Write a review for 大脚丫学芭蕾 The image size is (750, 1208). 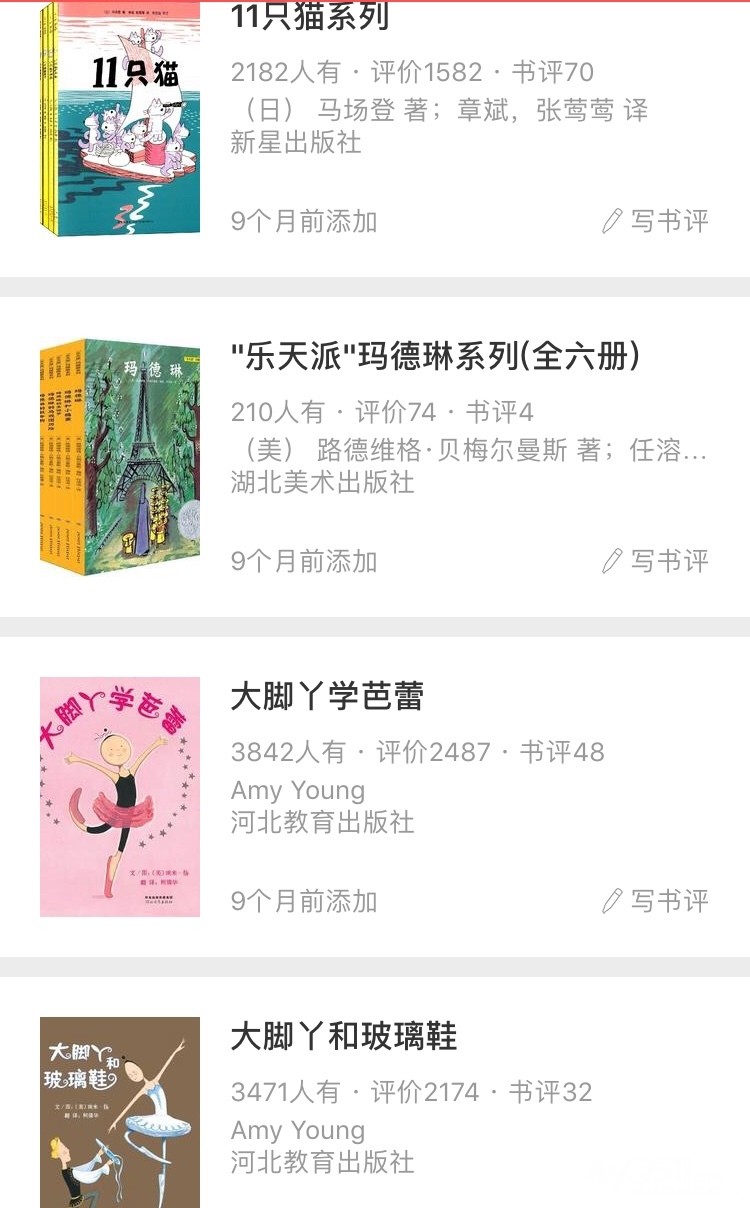(656, 901)
